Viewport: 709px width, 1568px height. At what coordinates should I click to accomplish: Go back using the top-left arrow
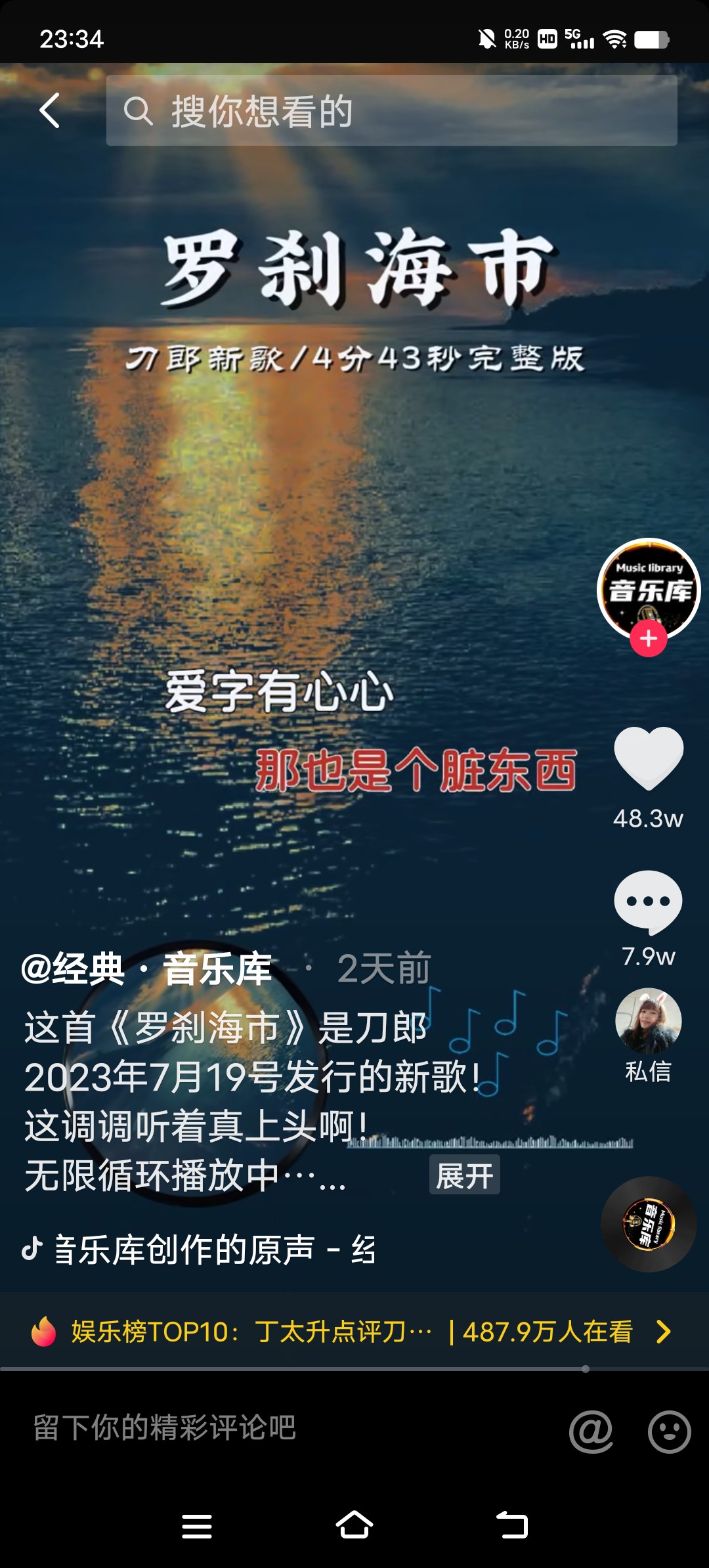(50, 110)
